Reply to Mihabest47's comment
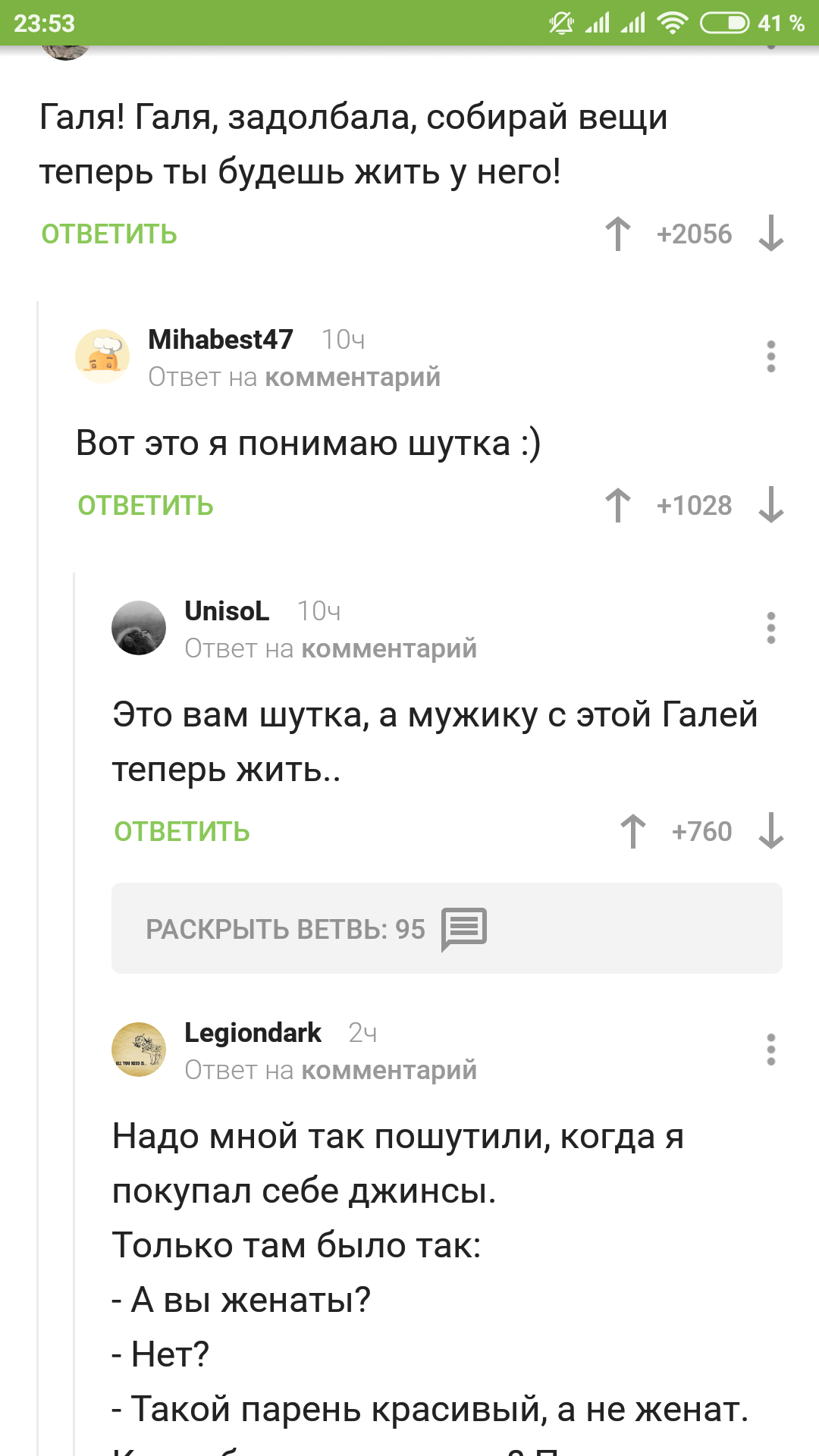Viewport: 819px width, 1456px height. pyautogui.click(x=146, y=506)
